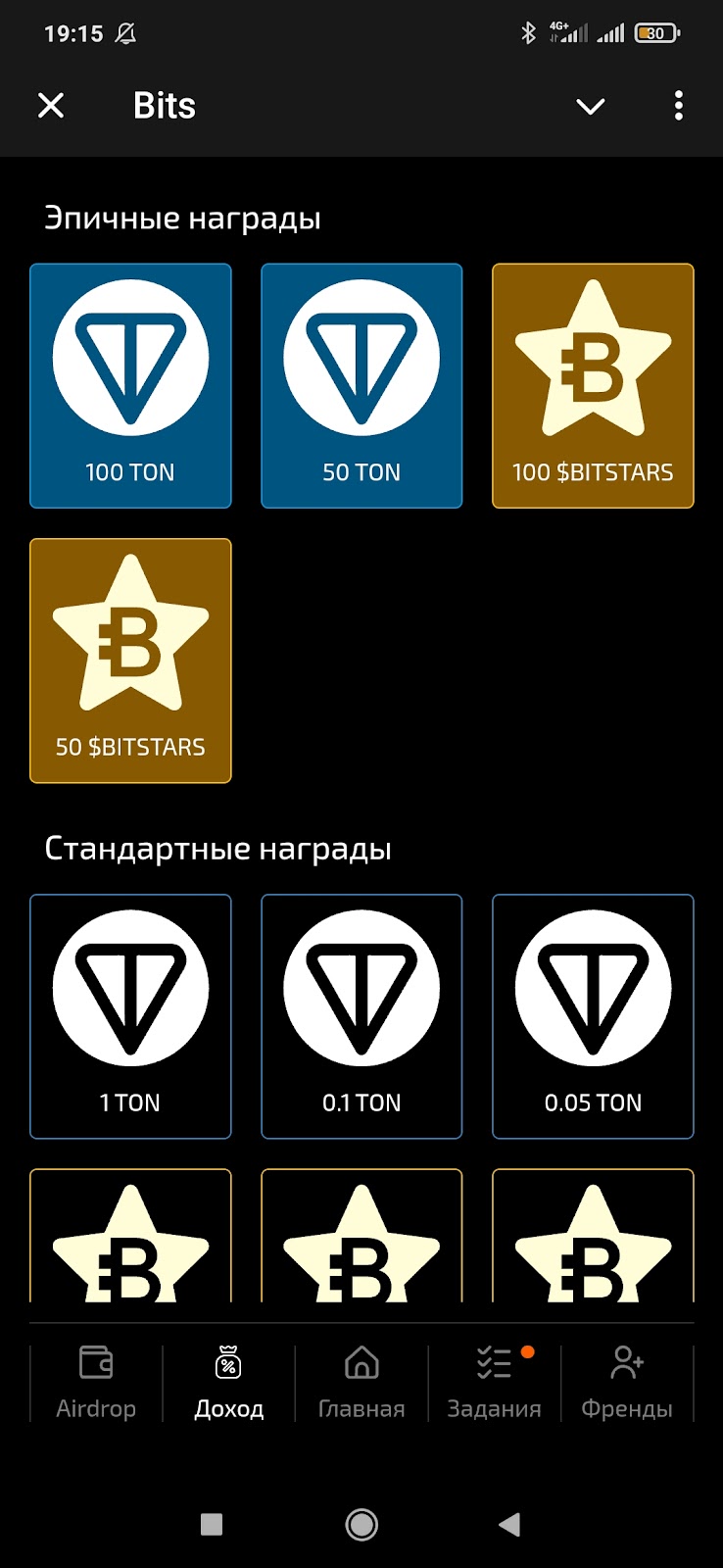The image size is (723, 1568).
Task: Tap the 0.1 TON standard reward
Action: pos(361,1016)
